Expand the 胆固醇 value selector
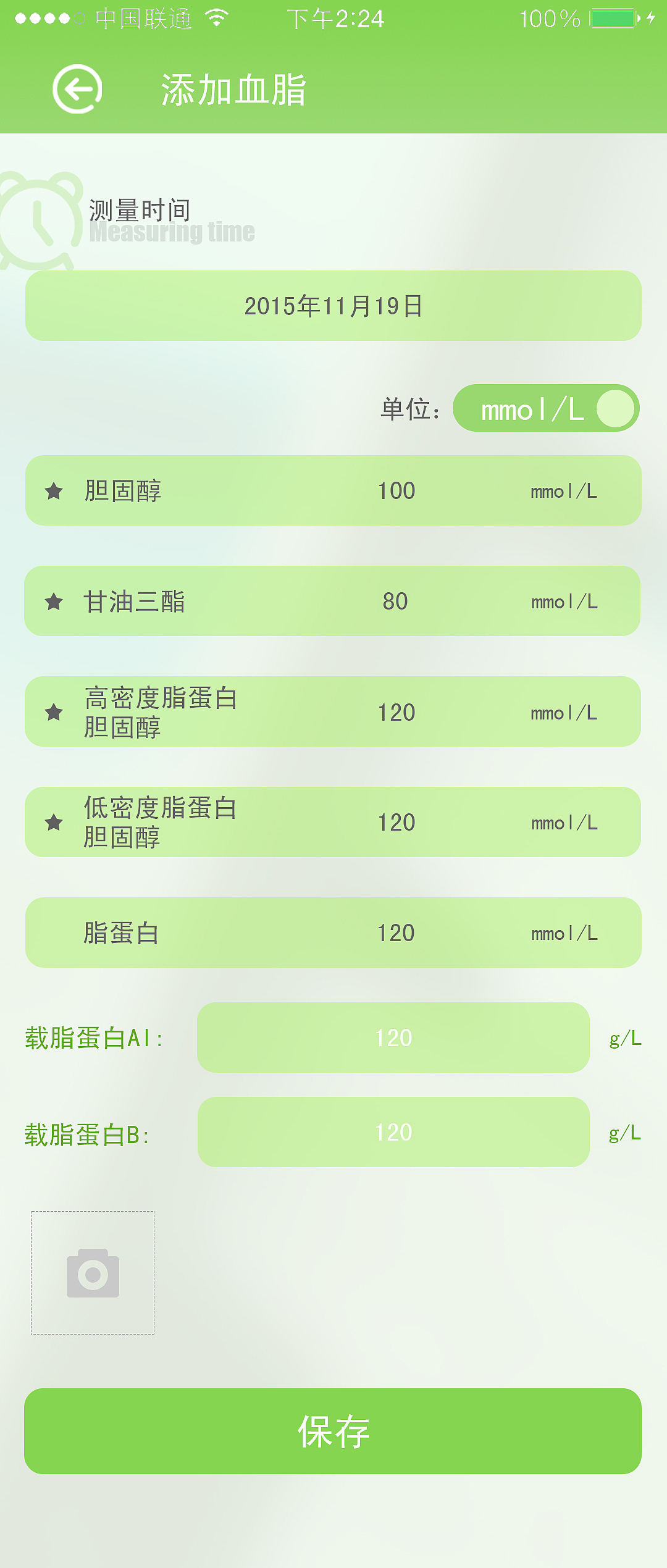This screenshot has height=1568, width=667. [395, 490]
